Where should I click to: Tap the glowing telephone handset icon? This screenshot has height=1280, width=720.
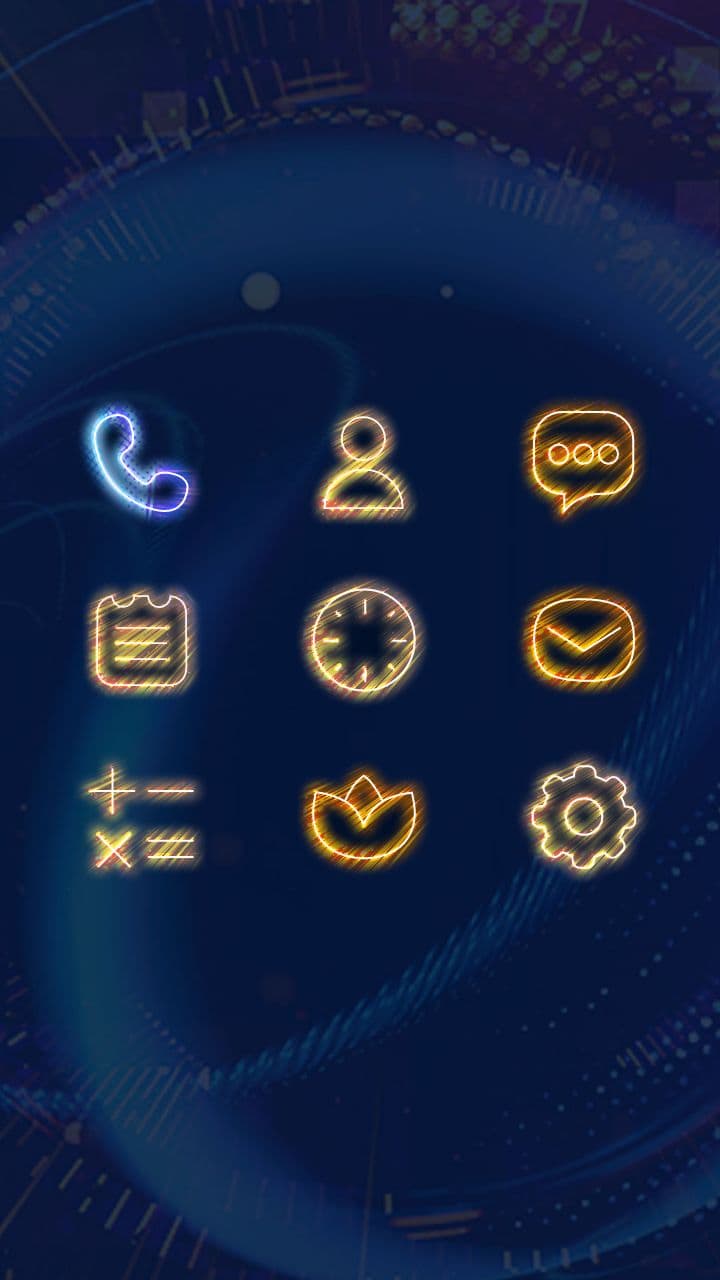click(x=142, y=462)
